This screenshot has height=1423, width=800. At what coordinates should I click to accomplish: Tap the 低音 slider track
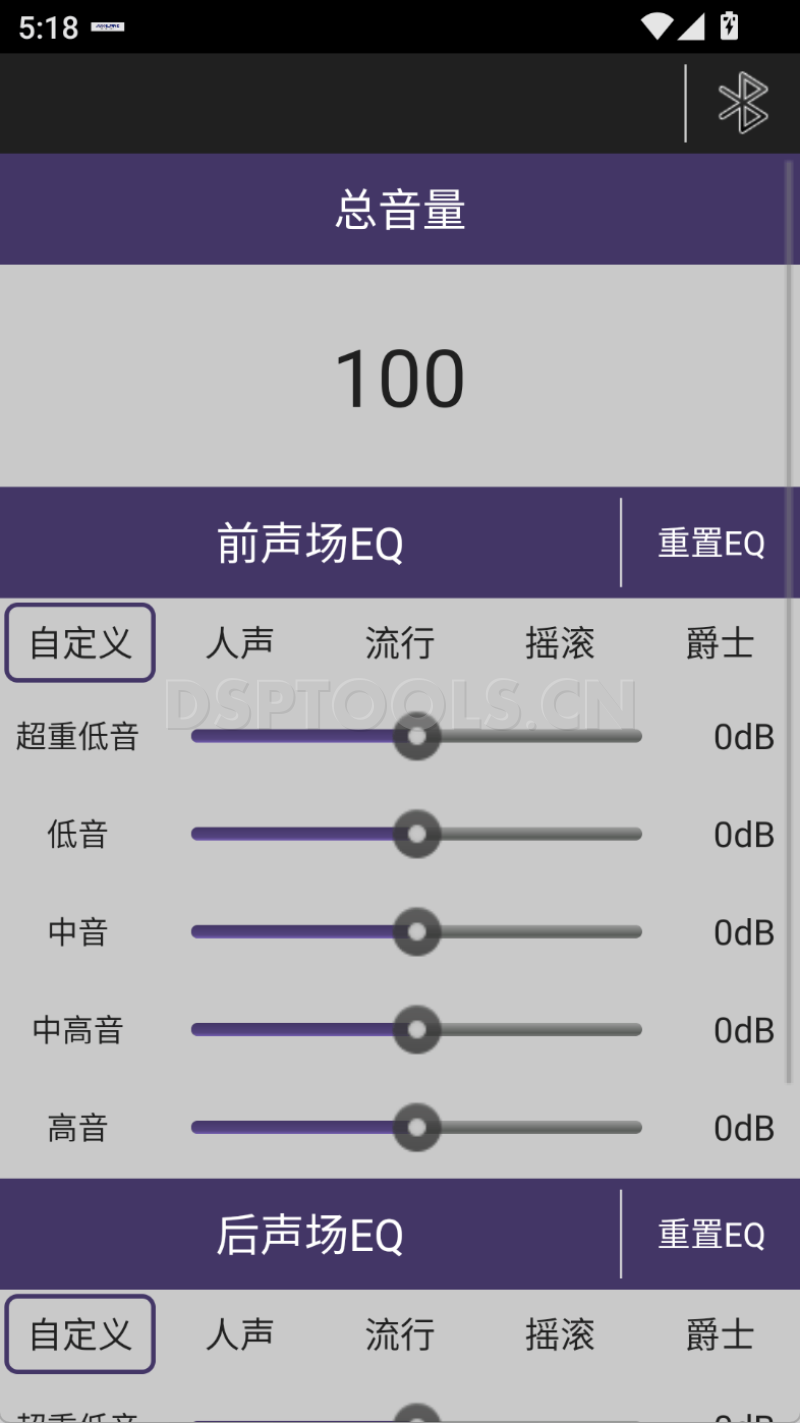417,834
